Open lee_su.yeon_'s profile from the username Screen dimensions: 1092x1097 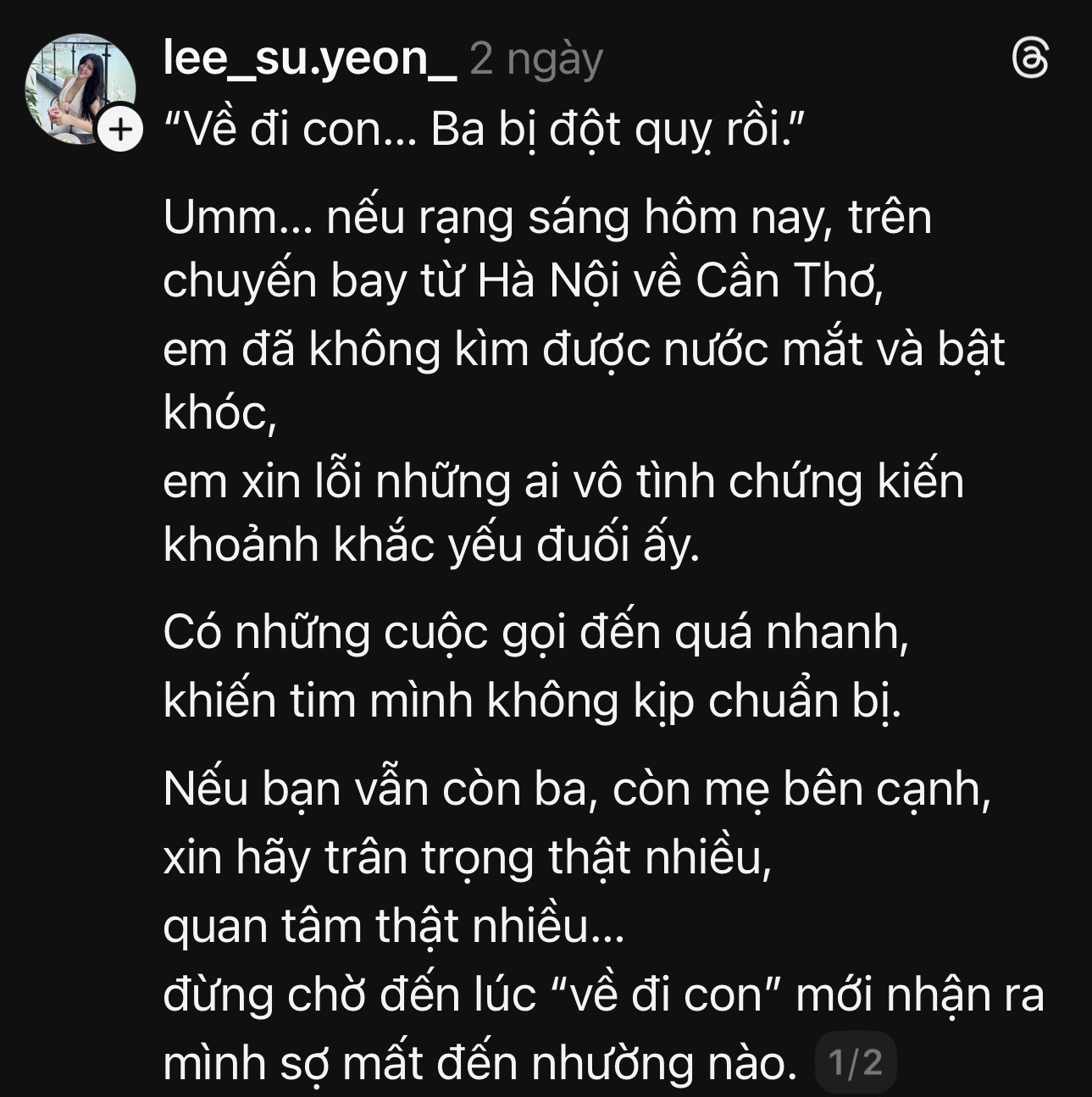coord(309,58)
